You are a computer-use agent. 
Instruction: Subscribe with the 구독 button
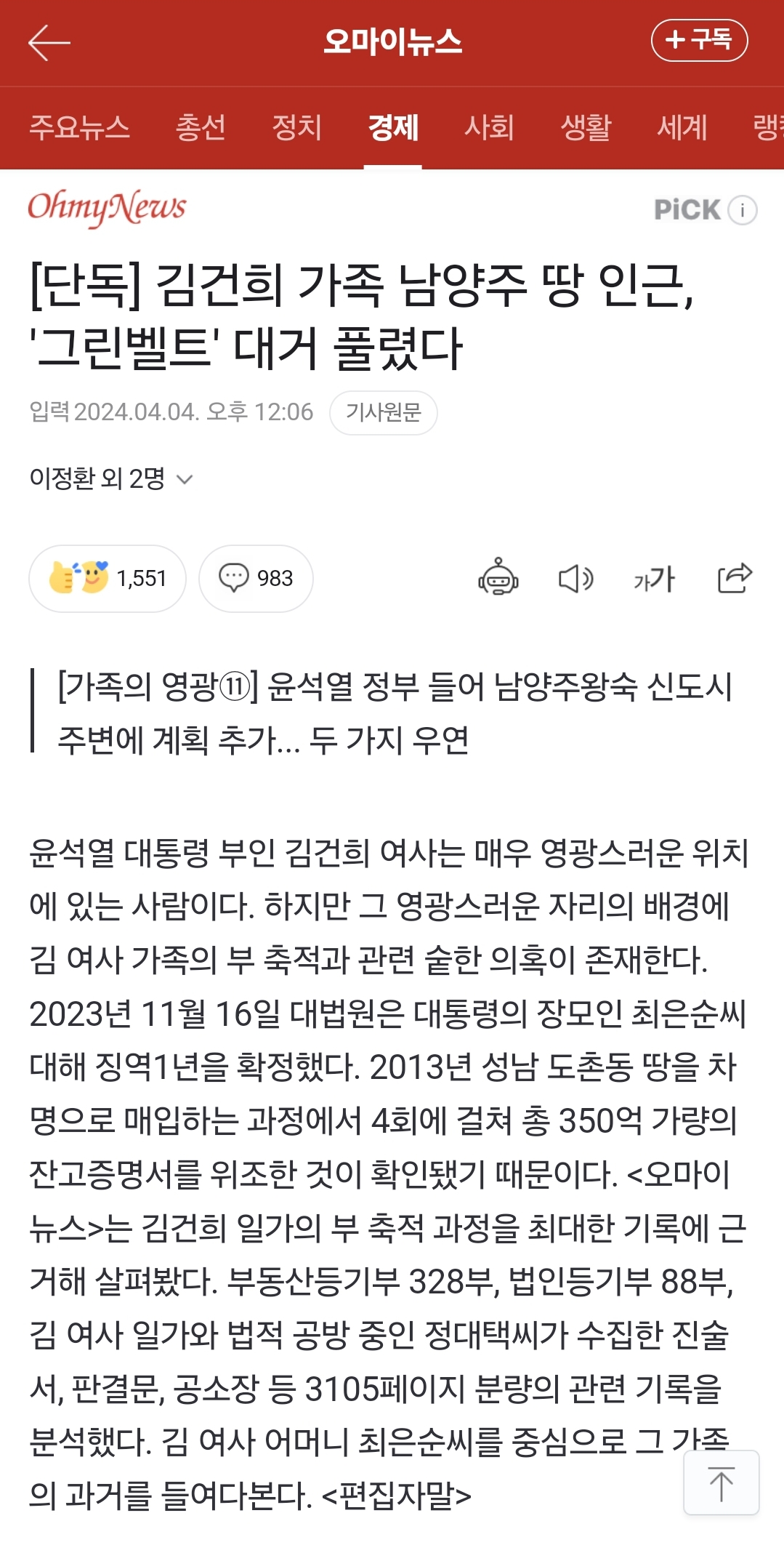point(699,40)
